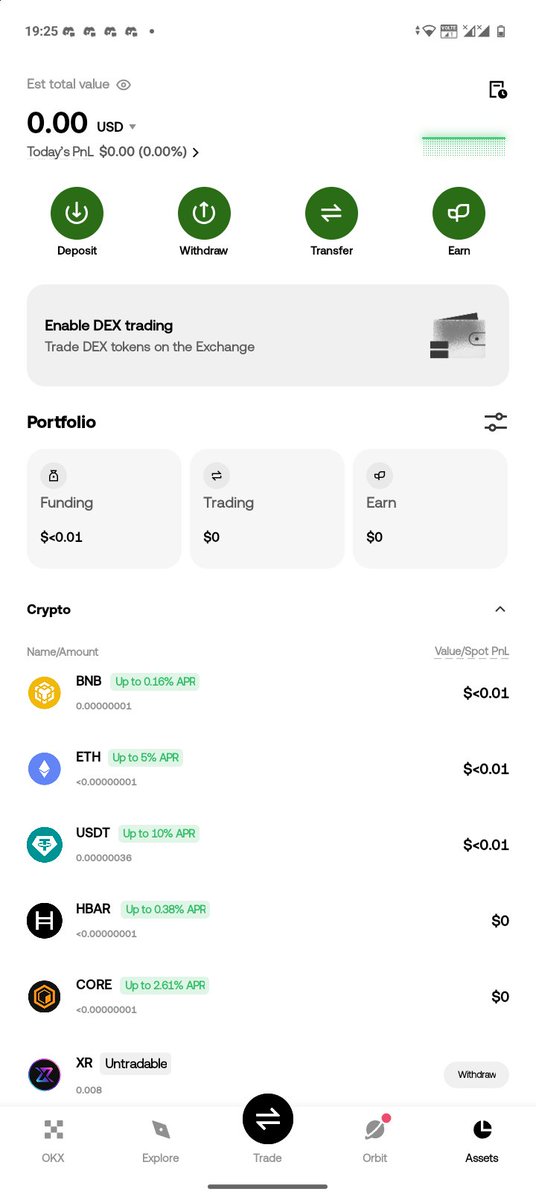Open the Enable DEX trading banner
The image size is (536, 1200).
[268, 335]
